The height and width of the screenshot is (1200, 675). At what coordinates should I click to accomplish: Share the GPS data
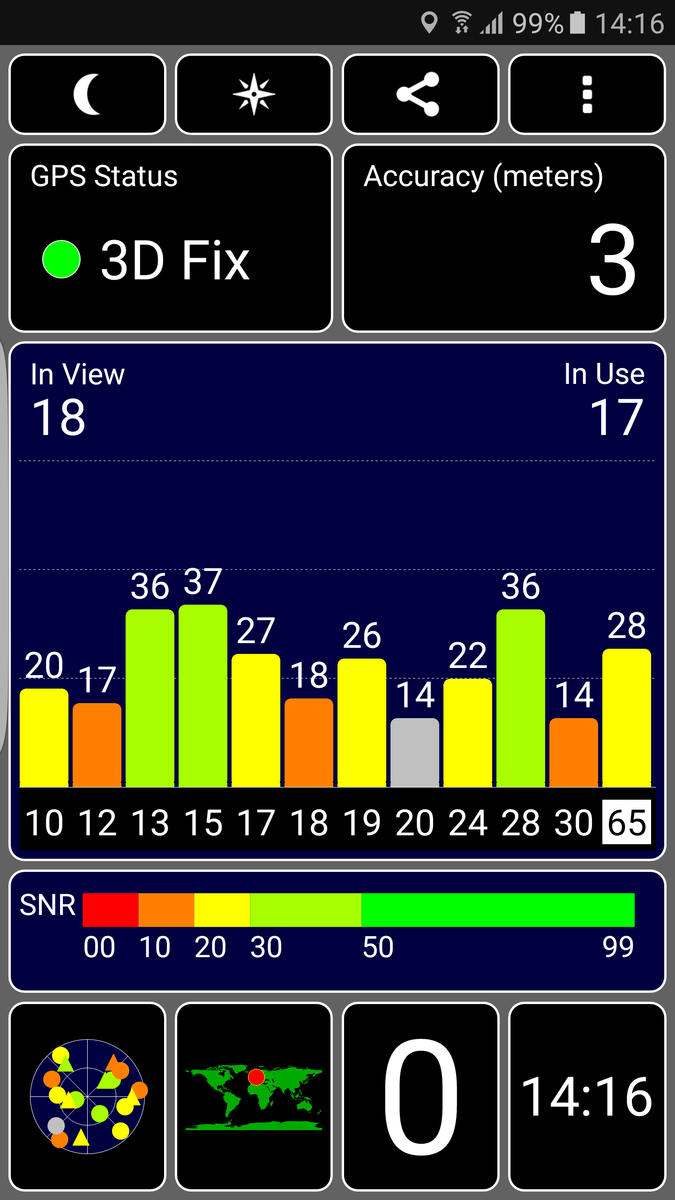420,94
